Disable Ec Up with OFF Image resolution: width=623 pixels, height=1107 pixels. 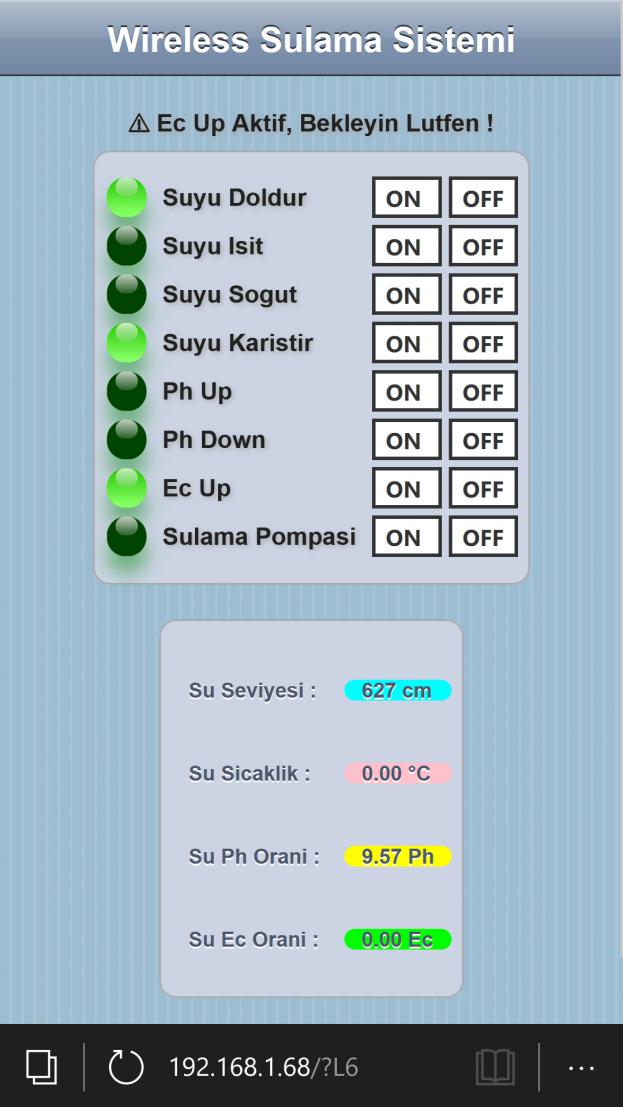click(x=483, y=488)
